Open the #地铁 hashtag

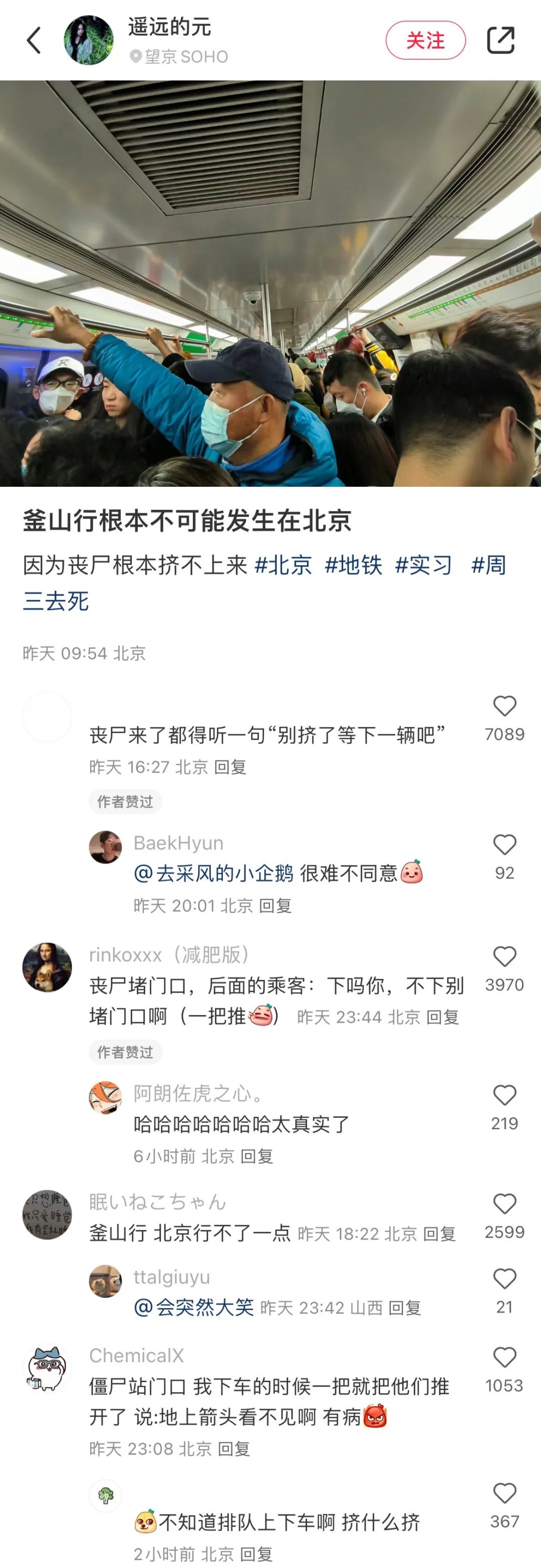(354, 565)
